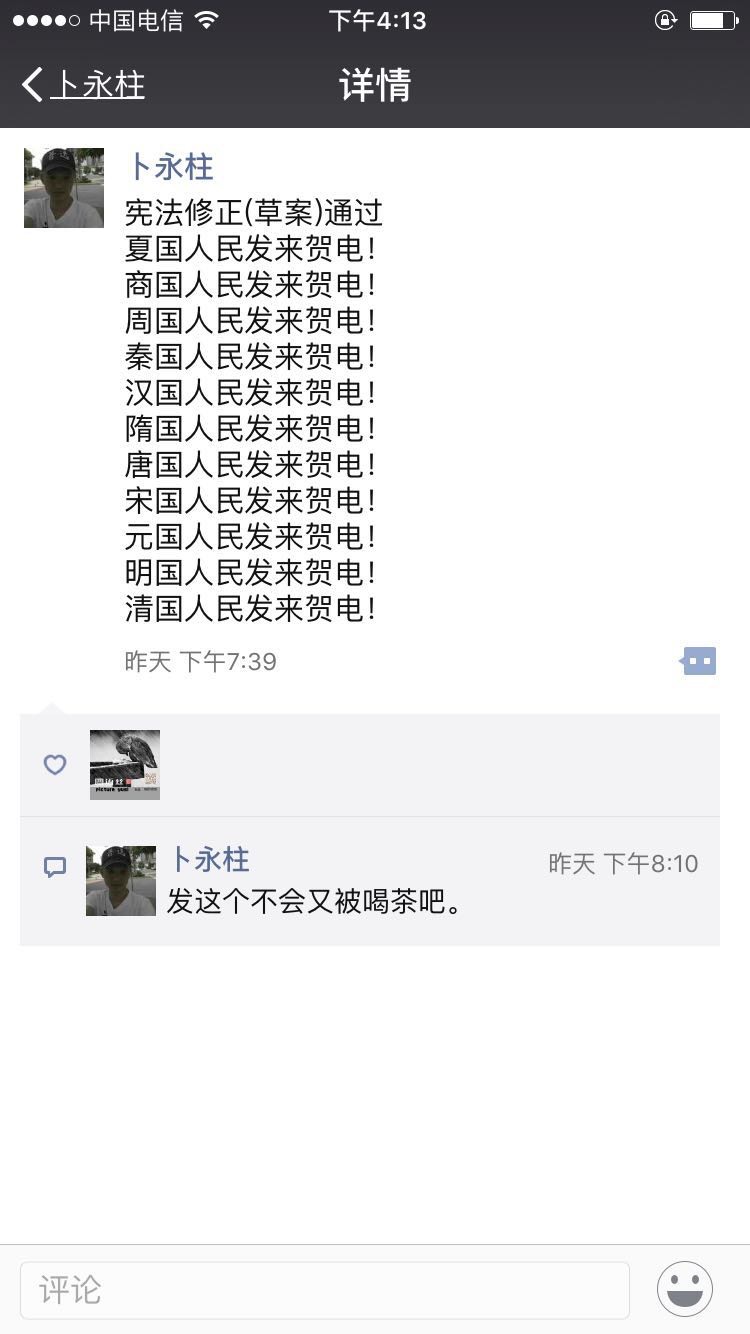Open the emoji picker smiley

click(685, 1289)
